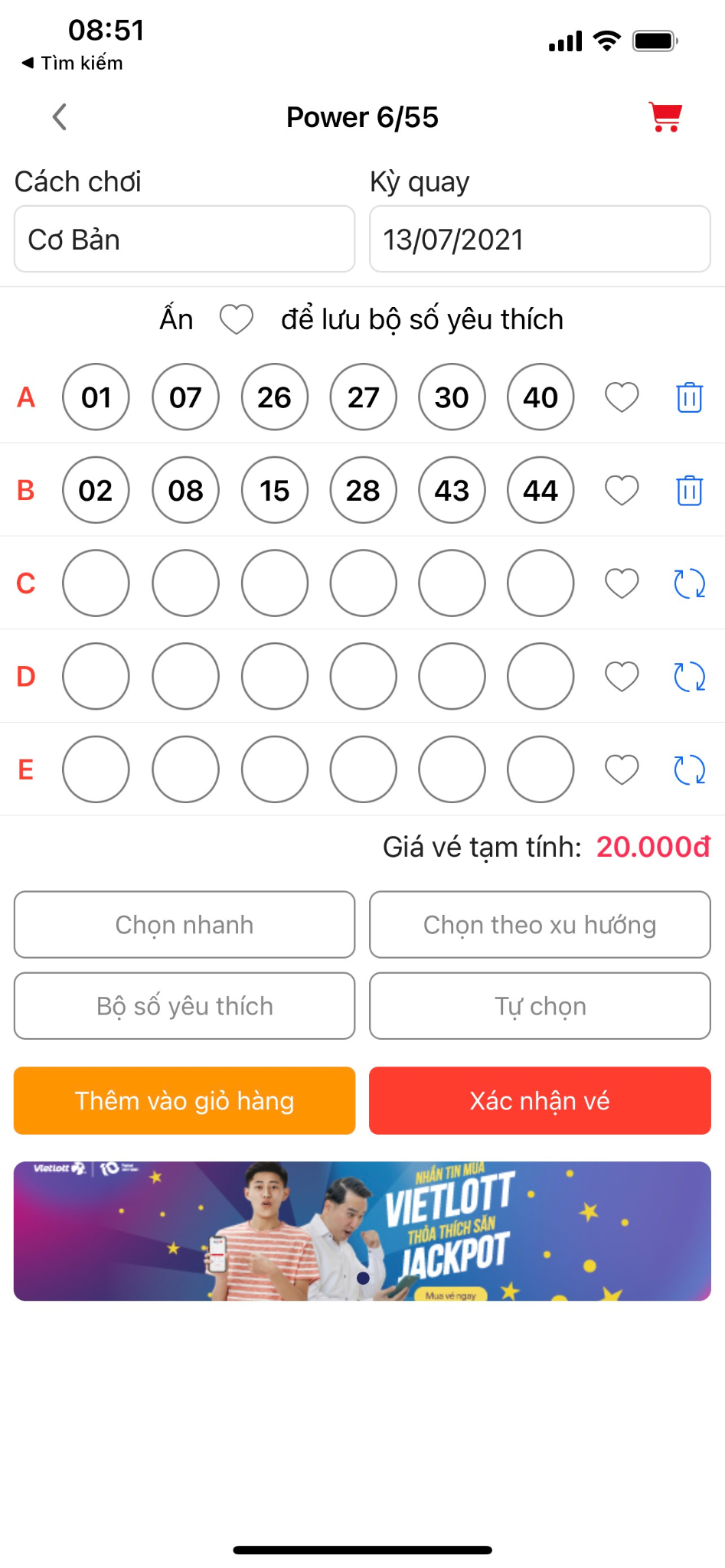725x1568 pixels.
Task: Select the Chọn nhanh button
Action: pyautogui.click(x=185, y=924)
